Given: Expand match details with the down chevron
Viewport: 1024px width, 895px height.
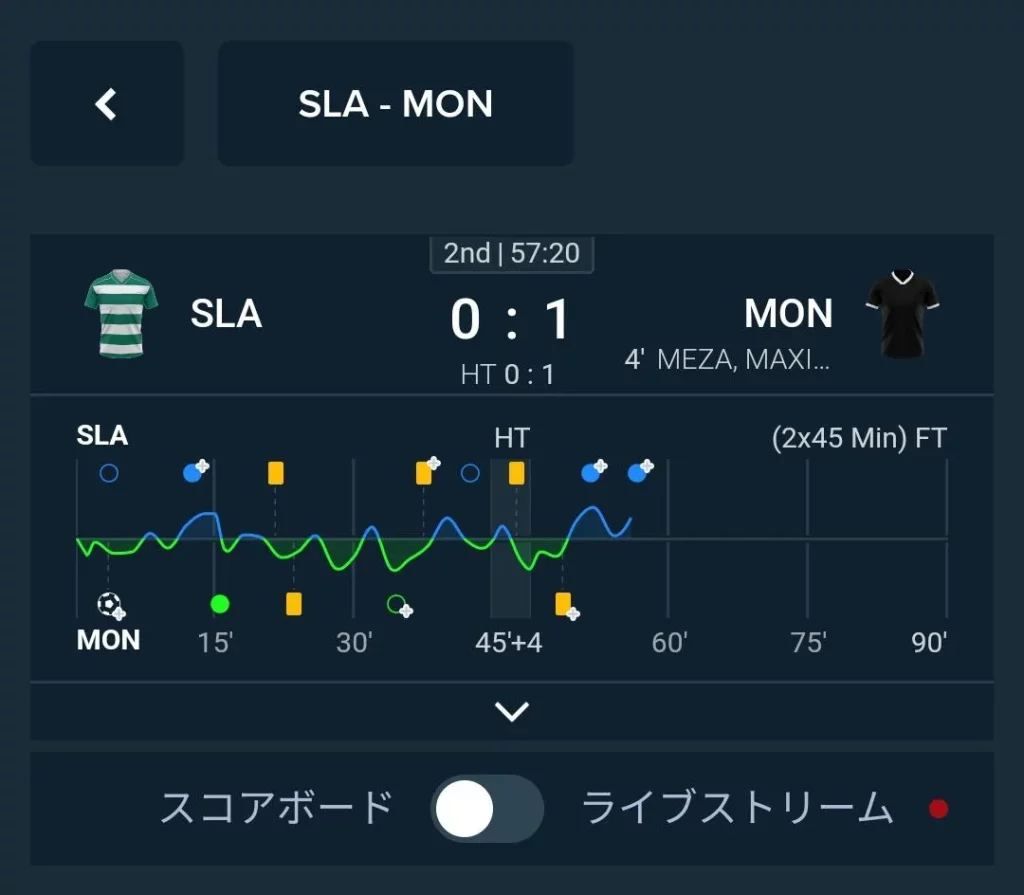Looking at the screenshot, I should click(x=512, y=711).
